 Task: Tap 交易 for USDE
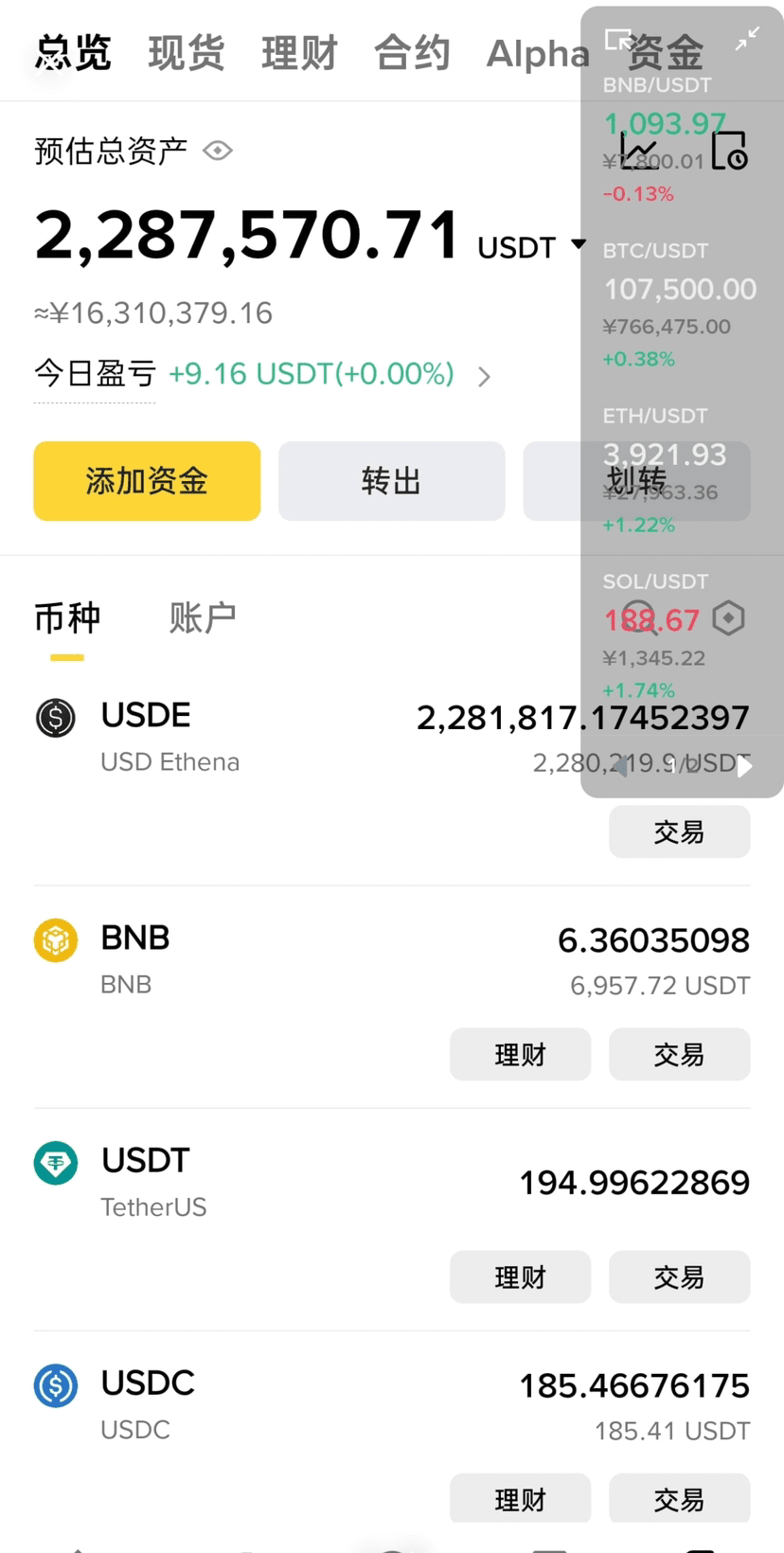tap(679, 832)
